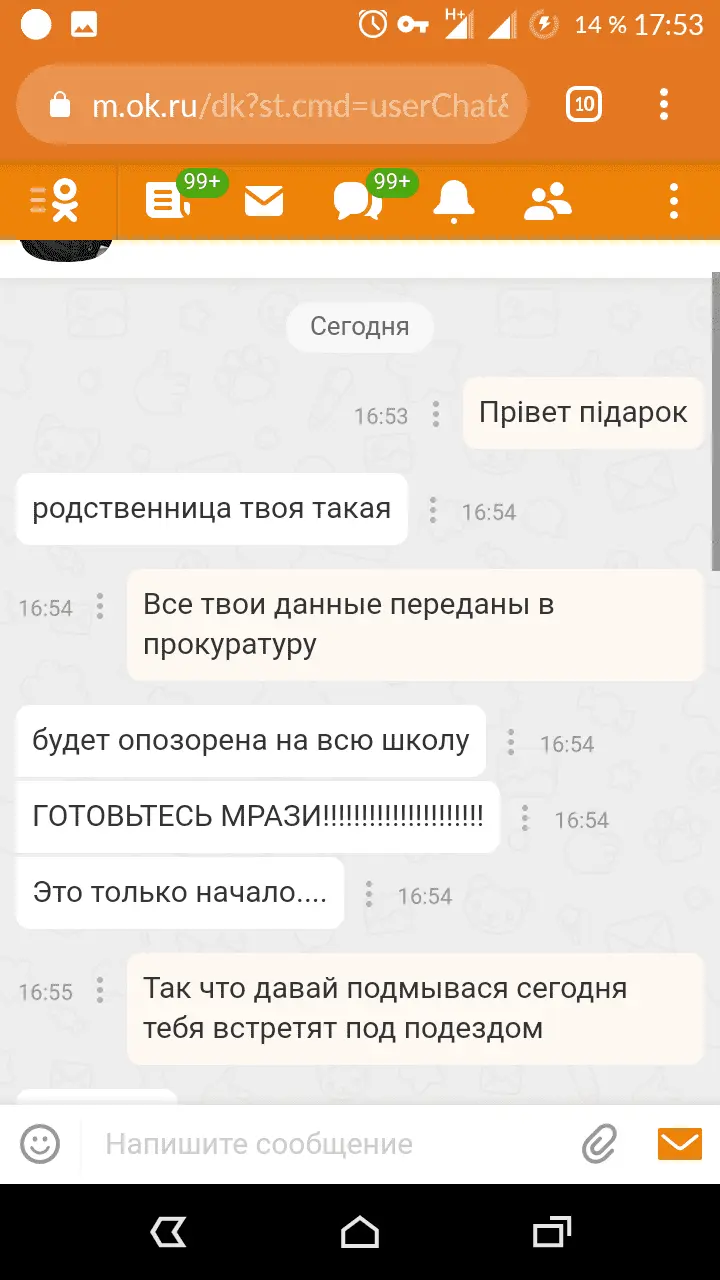Open the friends section
Image resolution: width=720 pixels, height=1280 pixels.
click(x=547, y=202)
